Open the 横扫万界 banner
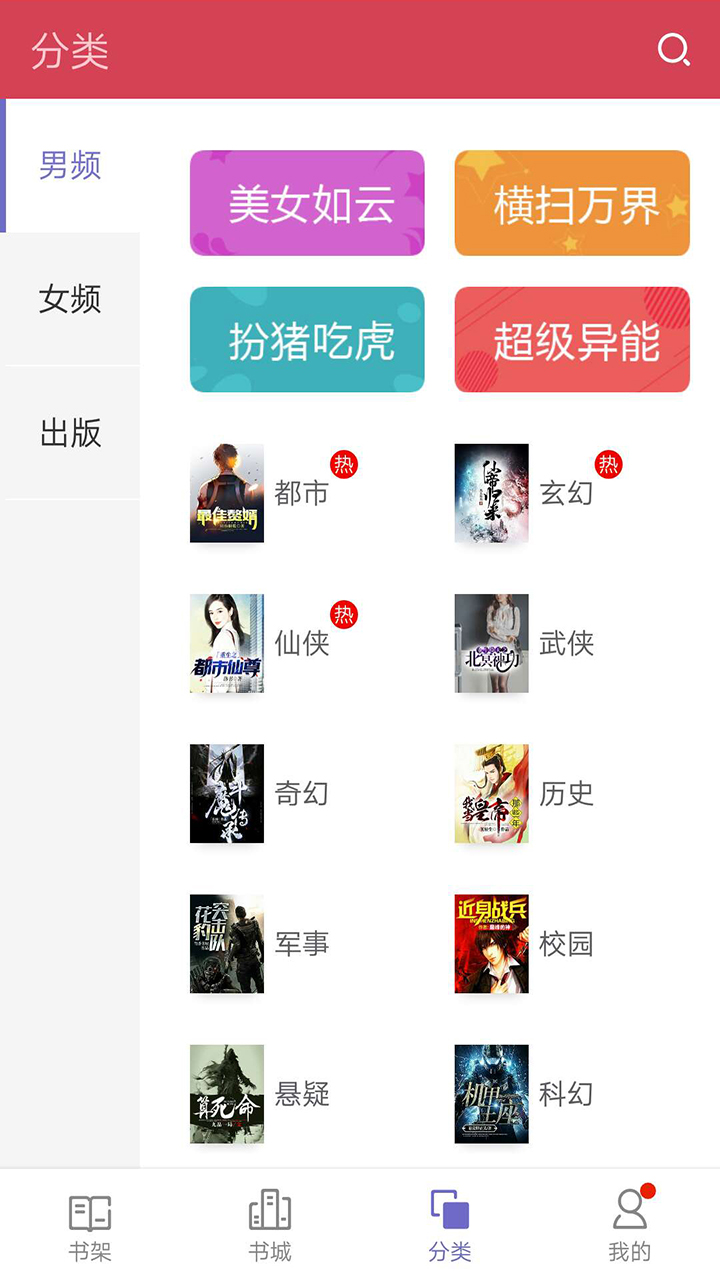This screenshot has width=720, height=1280. tap(572, 203)
